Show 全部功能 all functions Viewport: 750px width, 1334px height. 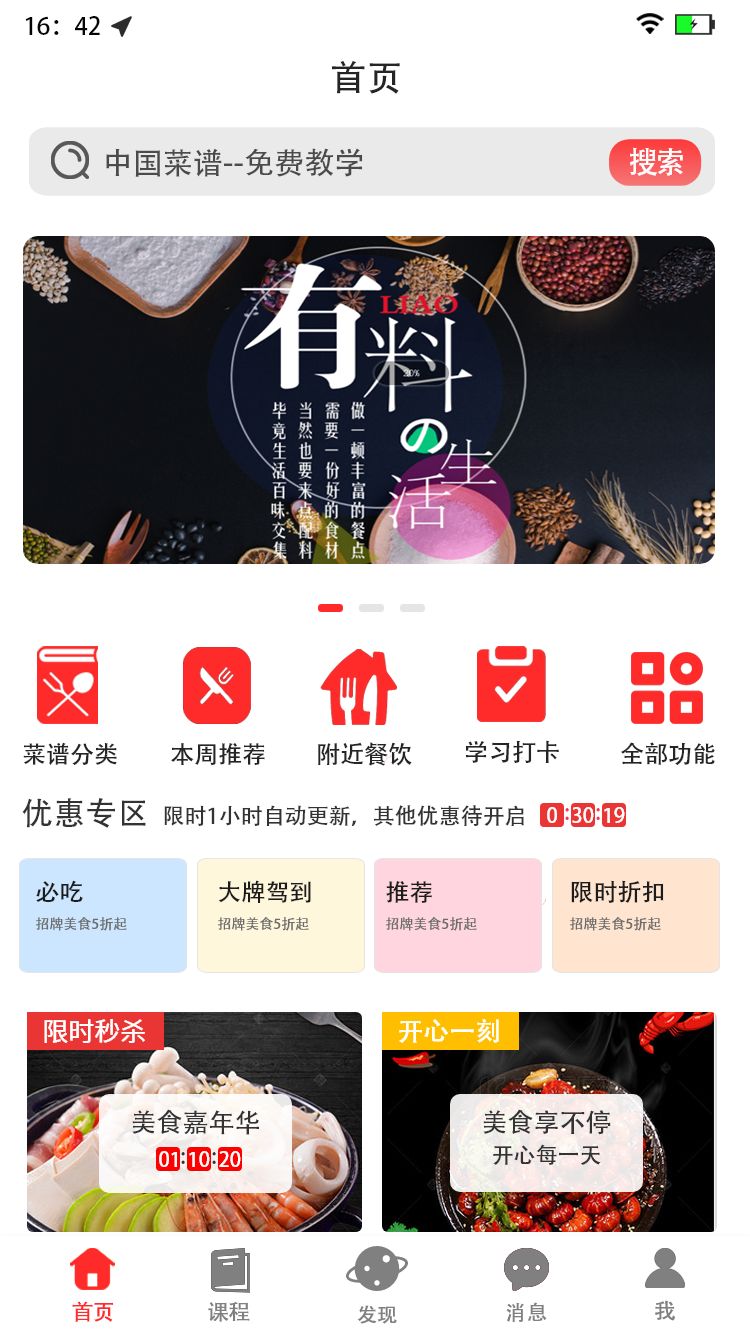pyautogui.click(x=667, y=704)
